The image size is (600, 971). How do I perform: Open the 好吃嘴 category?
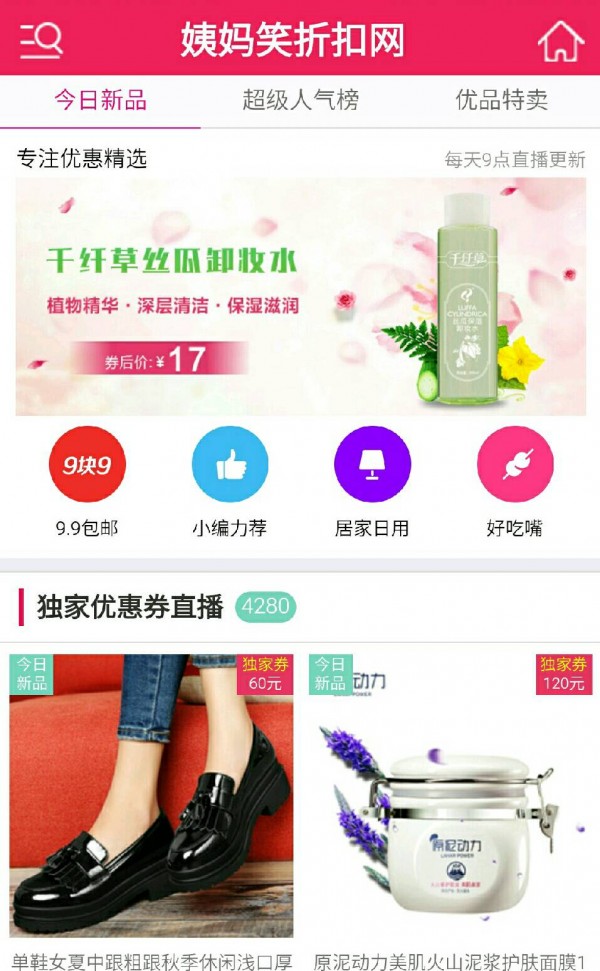[515, 465]
